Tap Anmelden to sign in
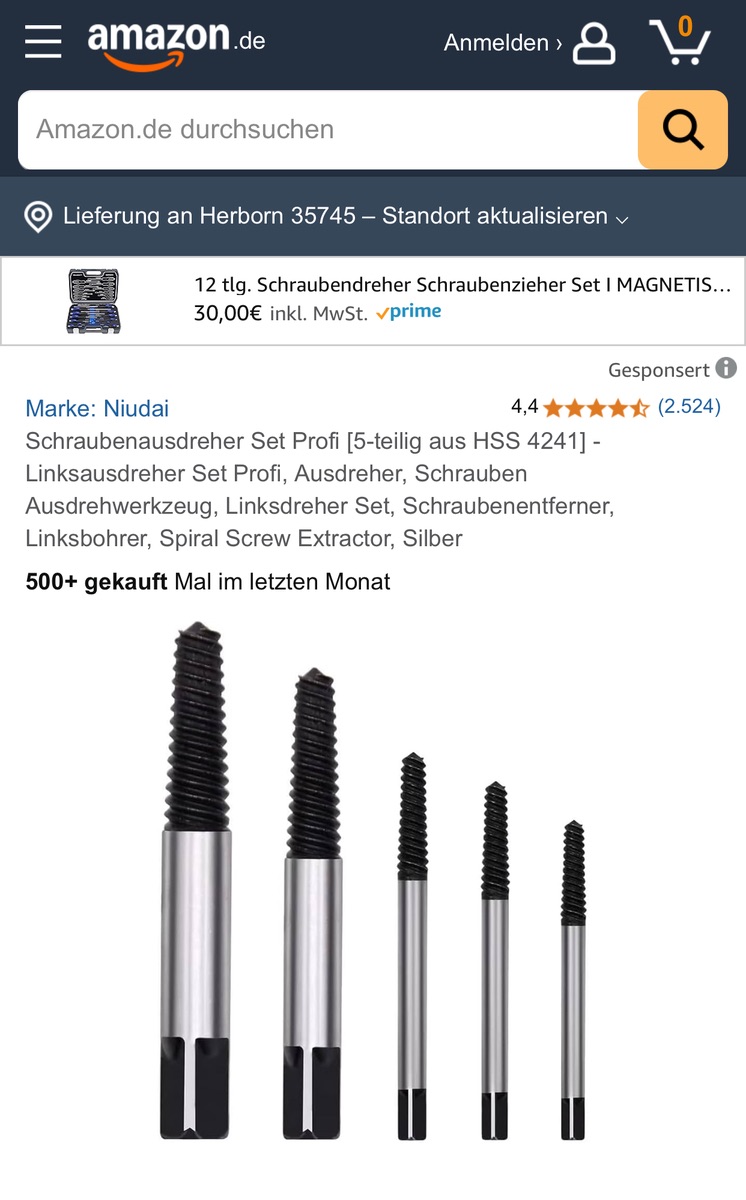Image resolution: width=746 pixels, height=1200 pixels. [x=528, y=43]
